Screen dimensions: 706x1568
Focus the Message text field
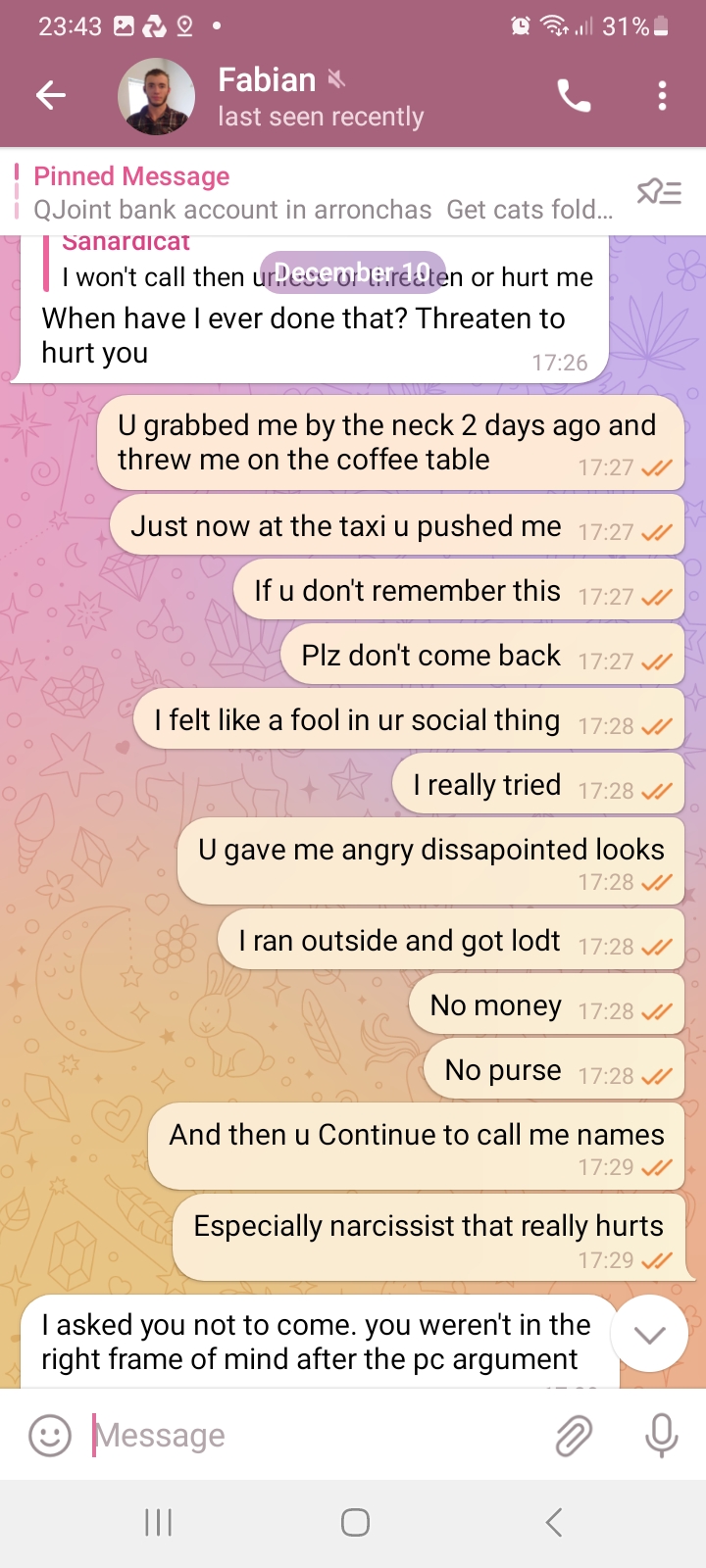tap(314, 1436)
